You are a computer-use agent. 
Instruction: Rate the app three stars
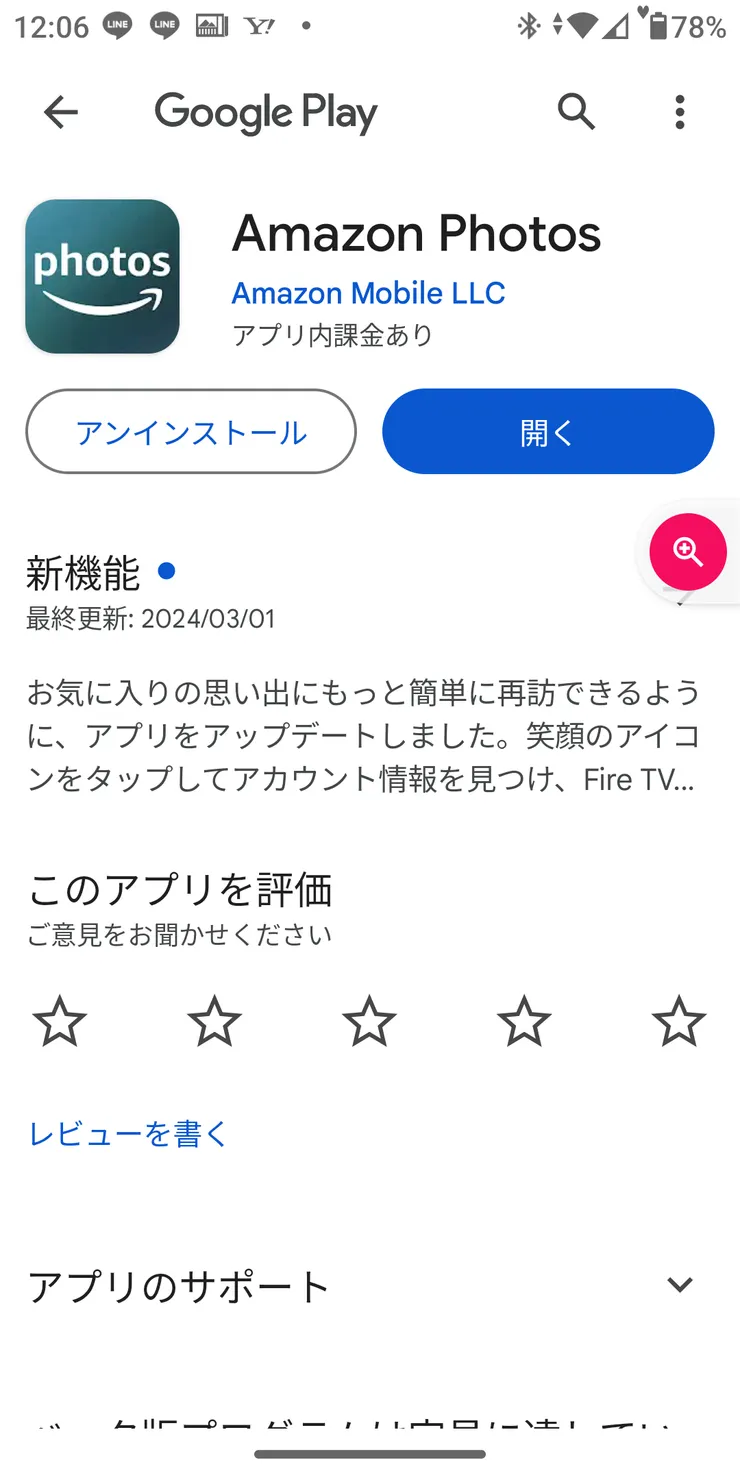369,1021
